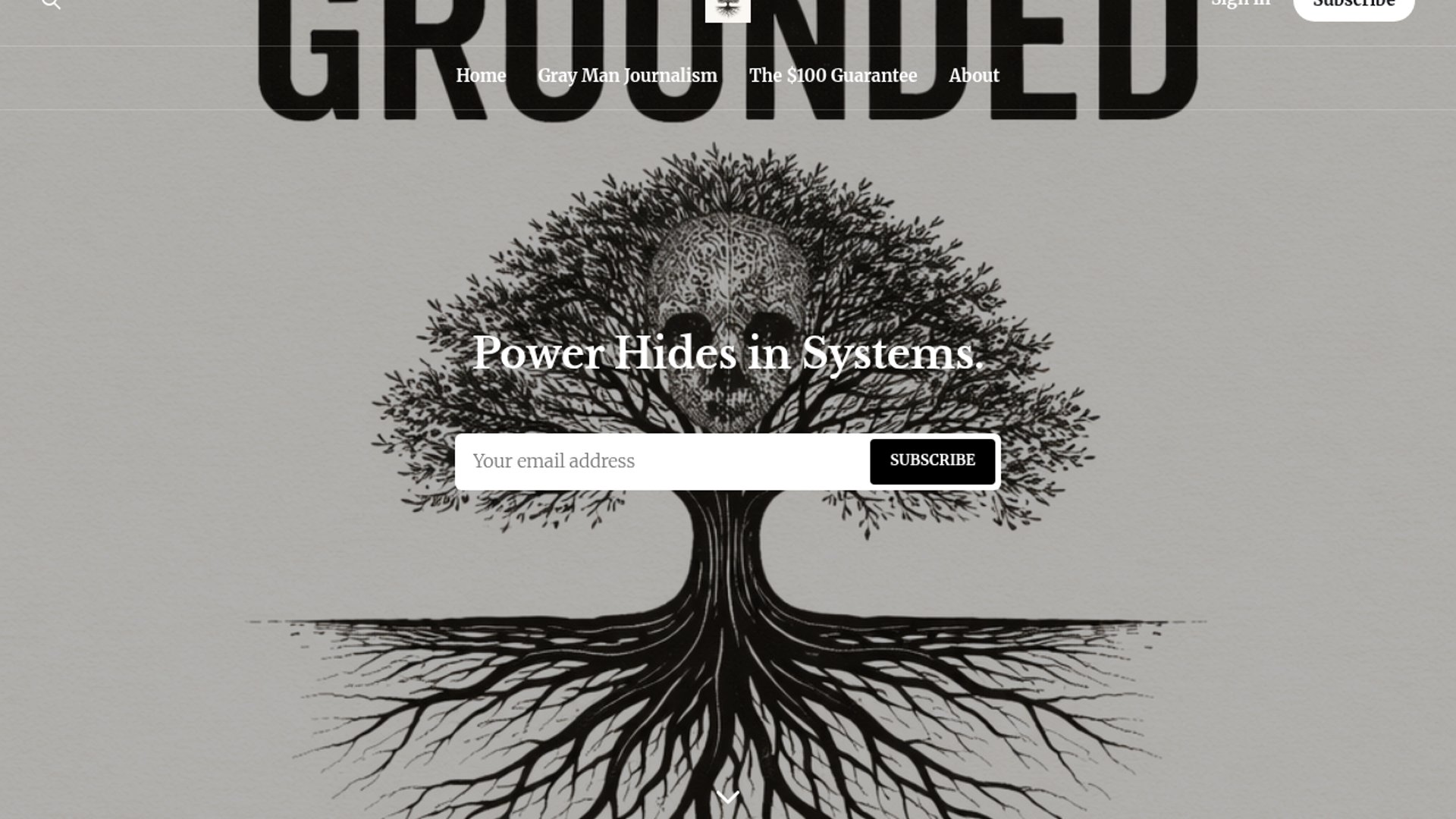This screenshot has width=1456, height=819.
Task: Tap the black SUBSCRIBE button
Action: 932,461
